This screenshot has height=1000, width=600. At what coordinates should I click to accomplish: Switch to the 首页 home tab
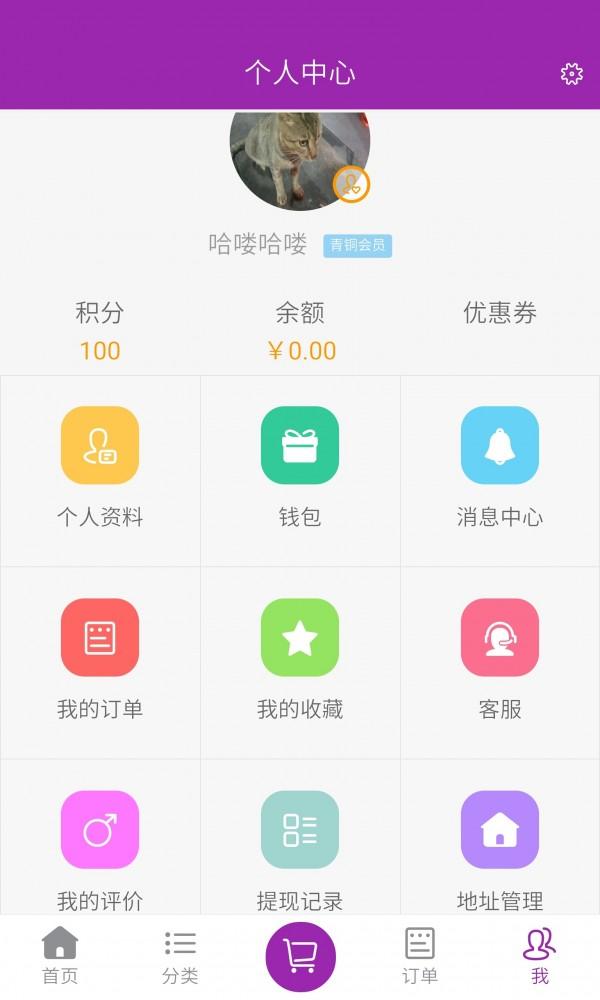click(x=60, y=956)
